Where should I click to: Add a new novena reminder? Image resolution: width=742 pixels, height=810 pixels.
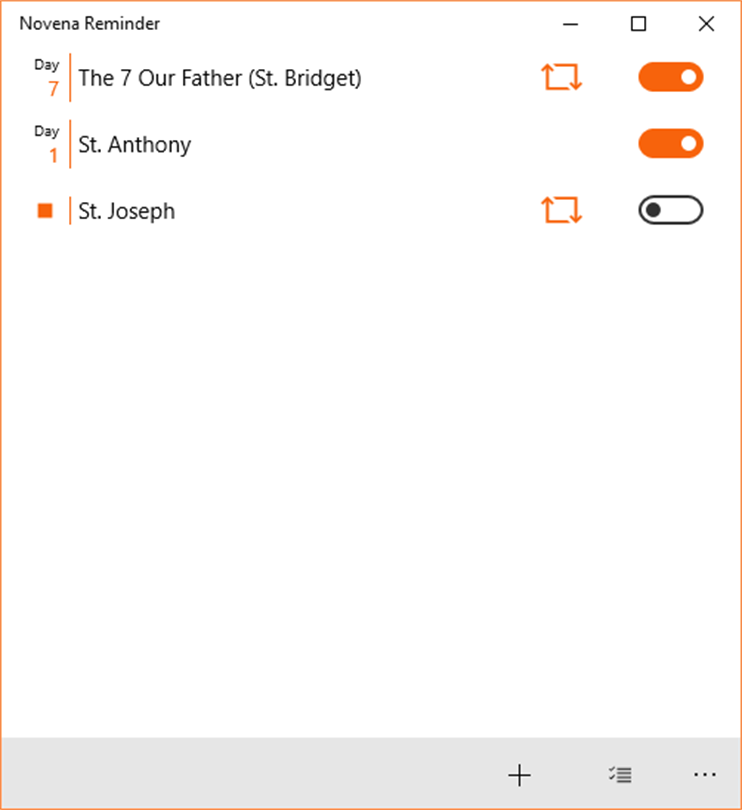[x=519, y=774]
